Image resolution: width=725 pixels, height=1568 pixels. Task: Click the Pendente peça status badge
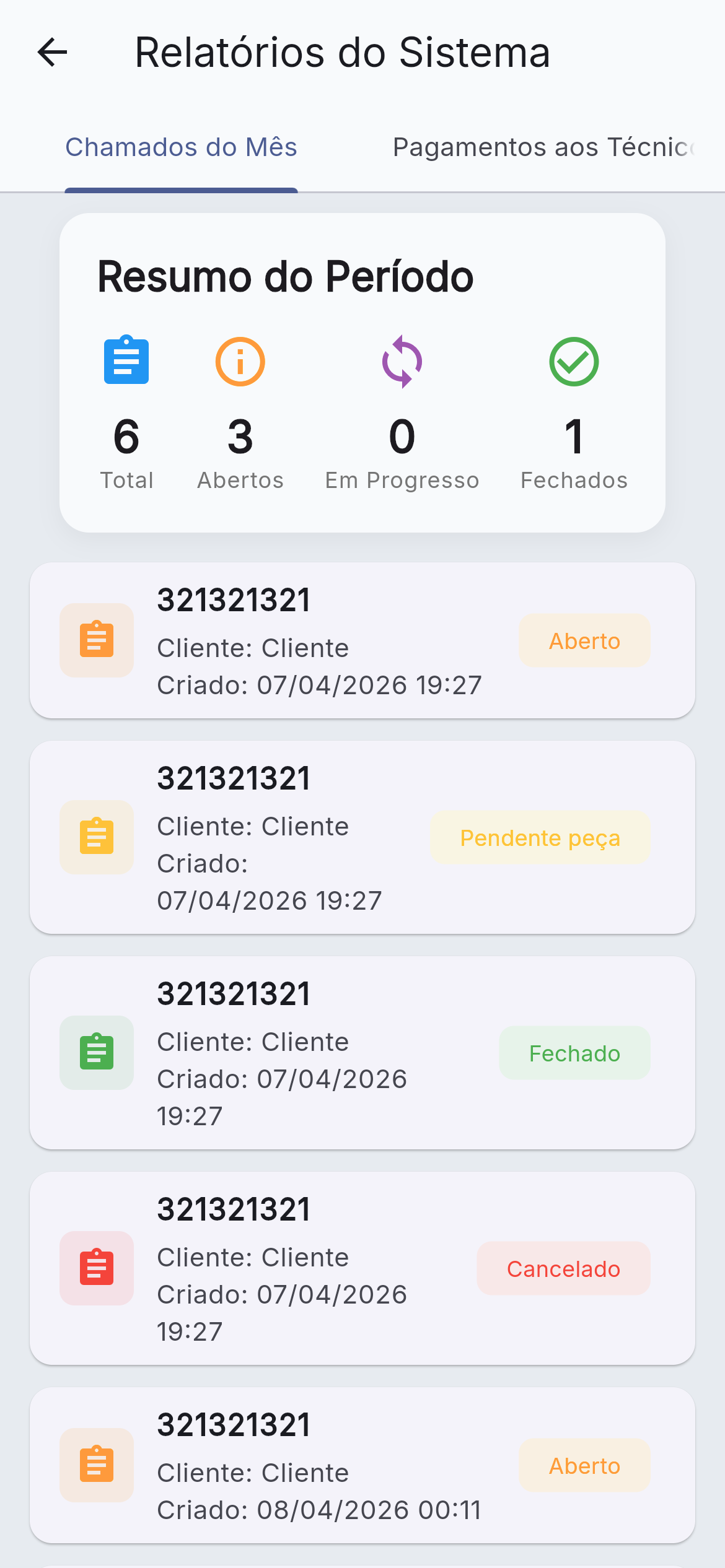[x=539, y=837]
